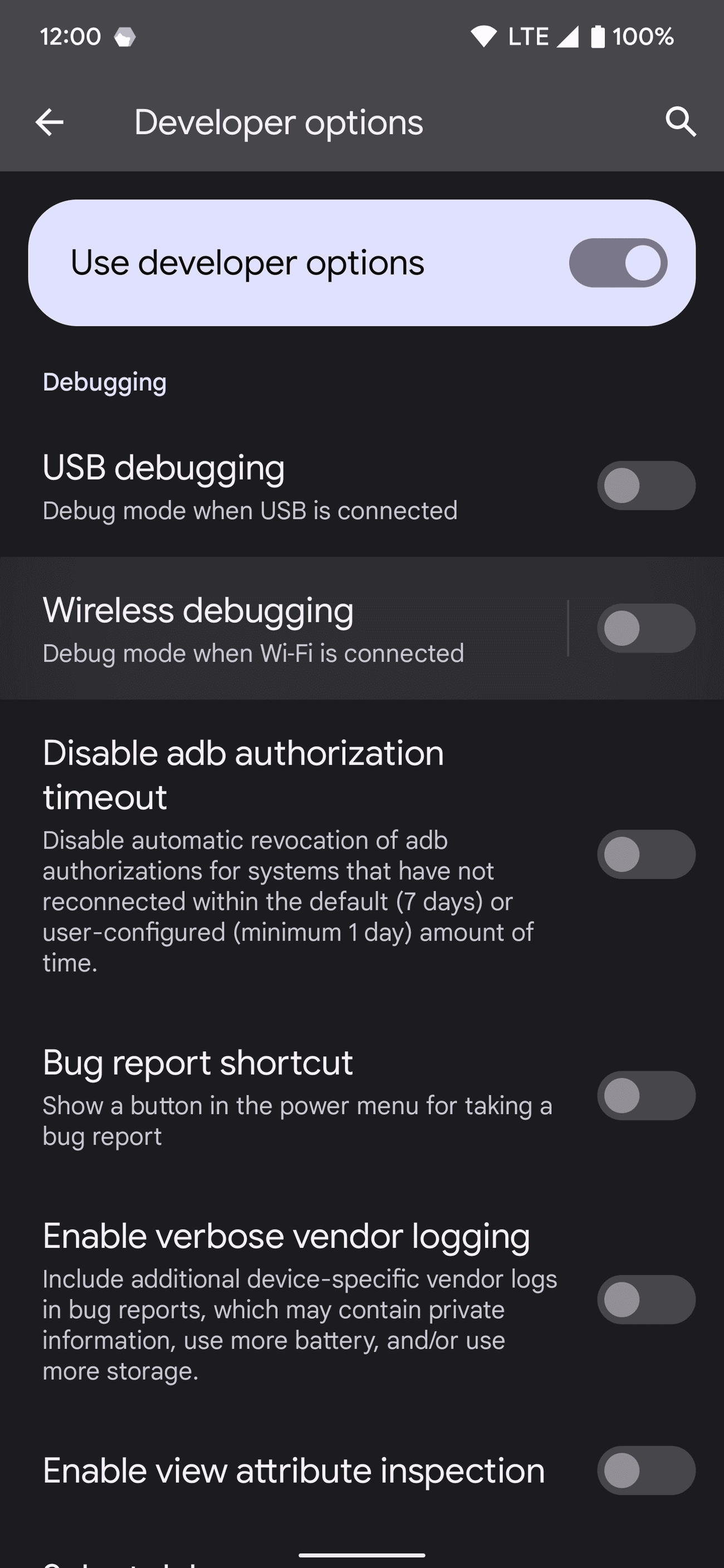Tap the 12:00 clock in the status bar

pyautogui.click(x=70, y=36)
